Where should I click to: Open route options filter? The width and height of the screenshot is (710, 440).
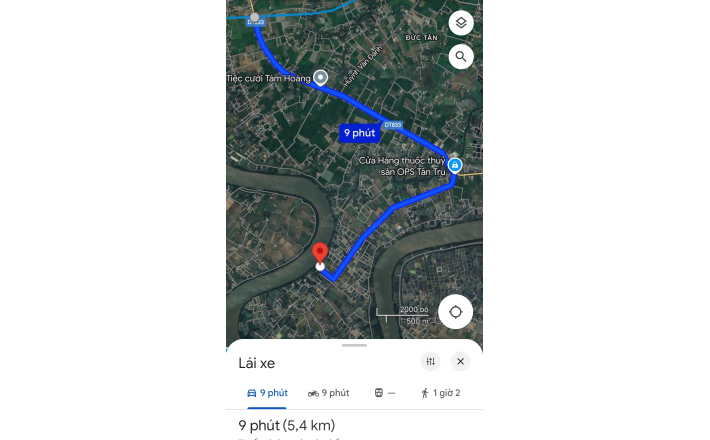click(x=431, y=362)
